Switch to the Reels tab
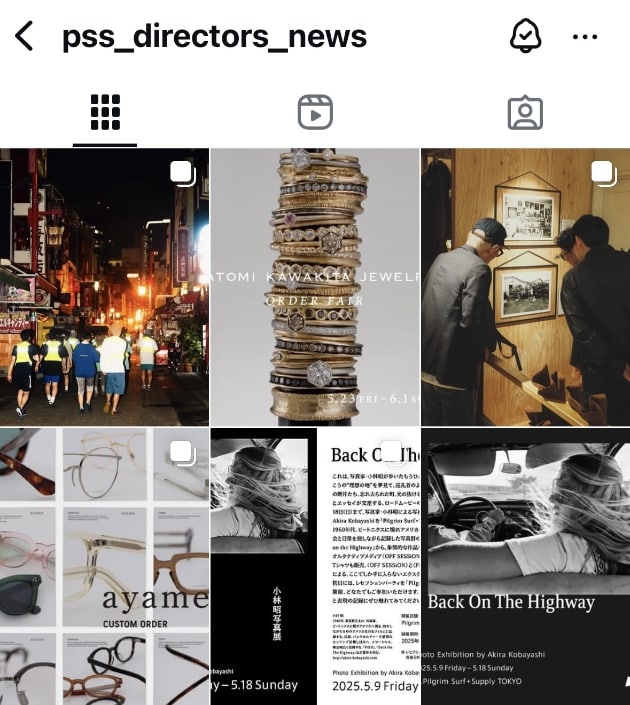Image resolution: width=630 pixels, height=705 pixels. coord(315,113)
